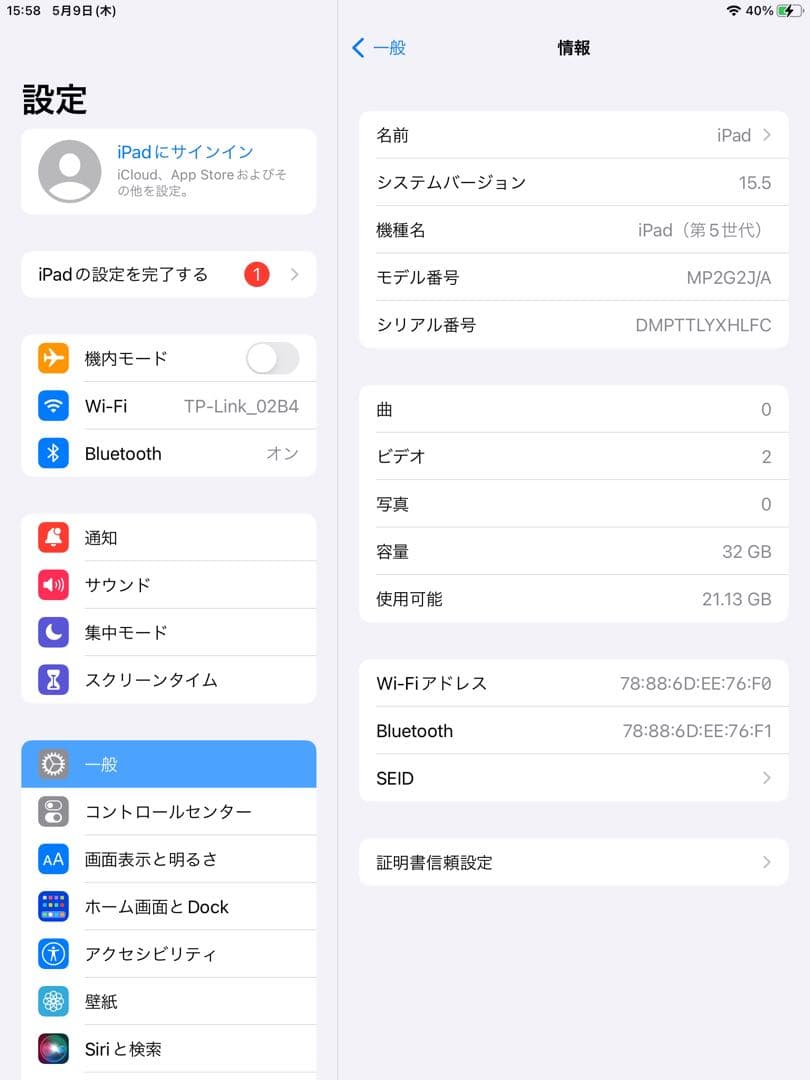This screenshot has height=1080, width=810.
Task: Expand the 名前 row showing iPad
Action: click(573, 135)
